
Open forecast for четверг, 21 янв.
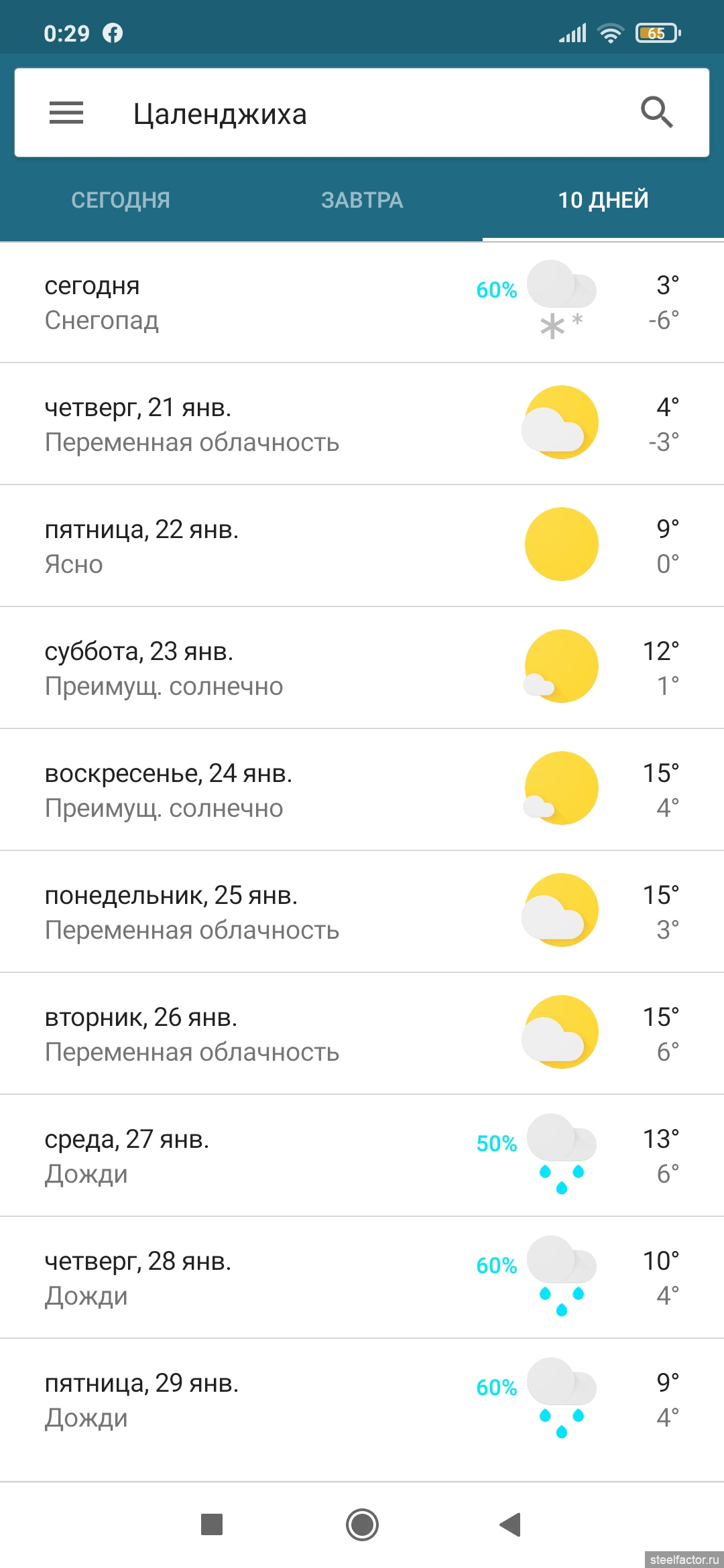point(362,423)
